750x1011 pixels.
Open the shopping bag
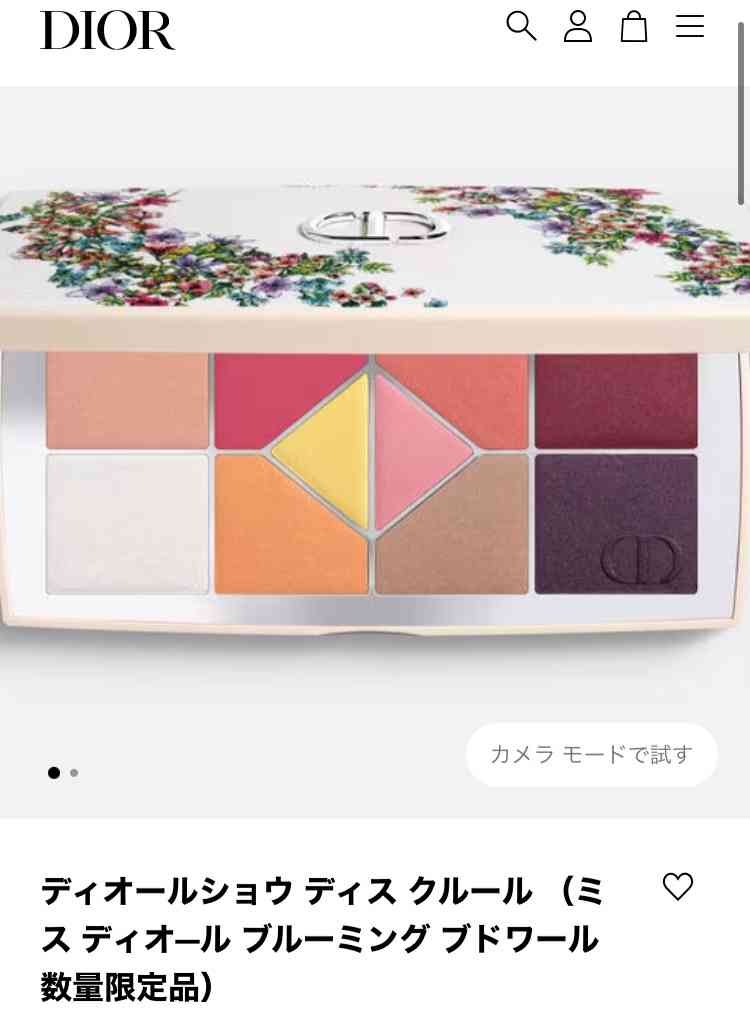[634, 26]
